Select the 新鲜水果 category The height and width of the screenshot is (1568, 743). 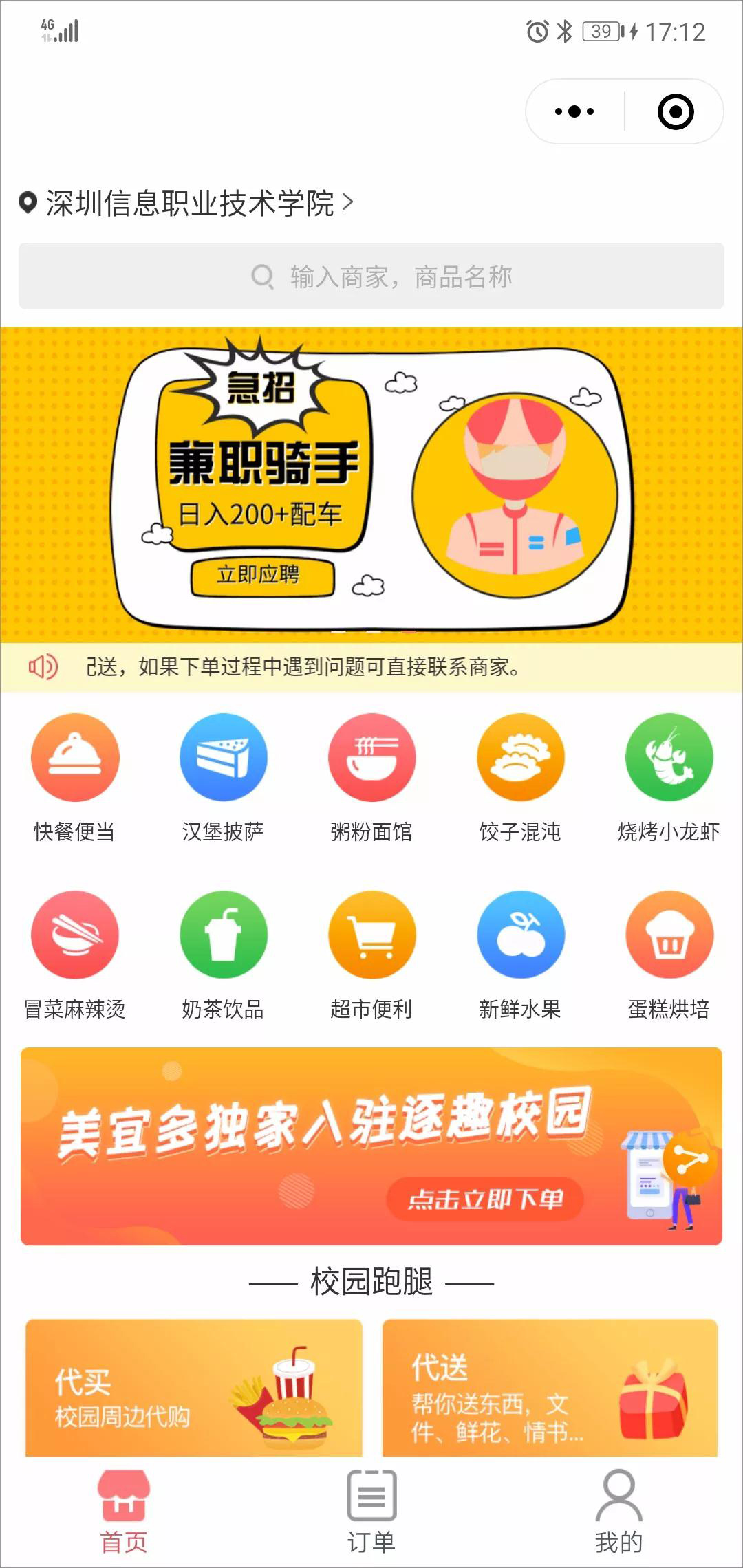pyautogui.click(x=520, y=954)
